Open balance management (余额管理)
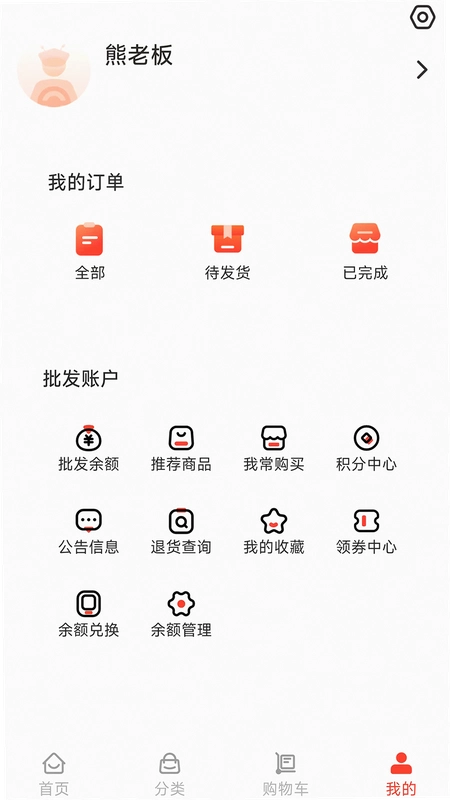 181,615
